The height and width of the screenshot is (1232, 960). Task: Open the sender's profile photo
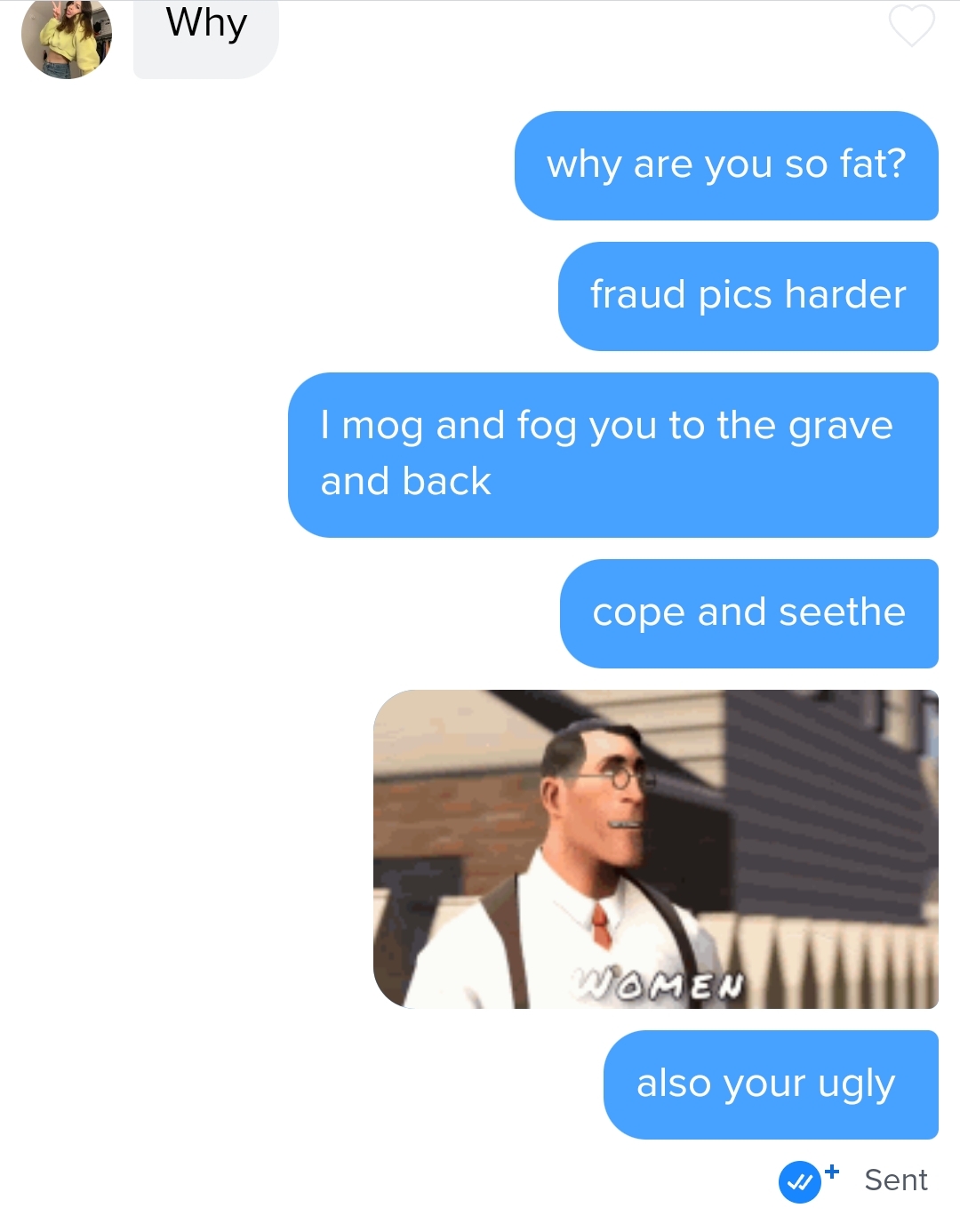67,36
